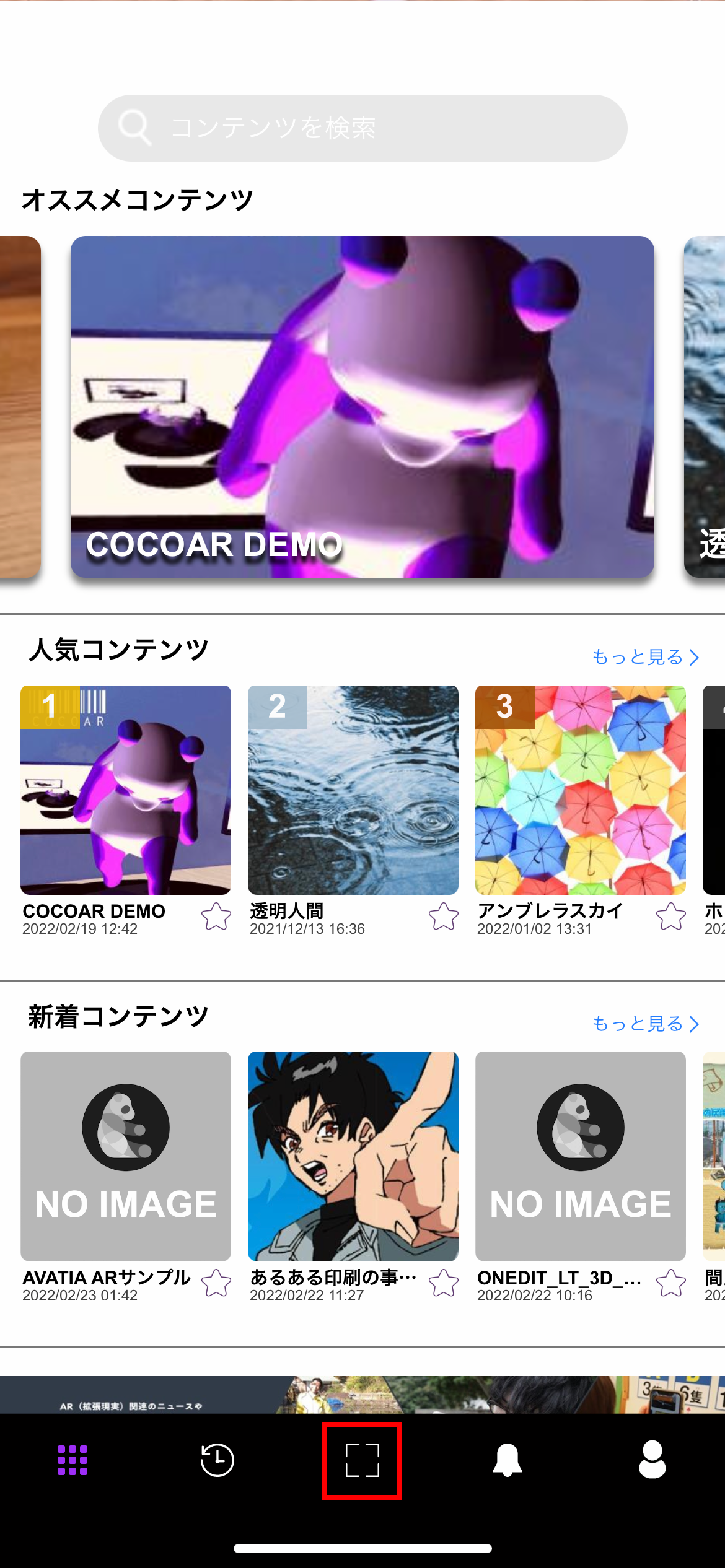
Task: Open もっと見る for 新着コンテンツ
Action: 646,1024
